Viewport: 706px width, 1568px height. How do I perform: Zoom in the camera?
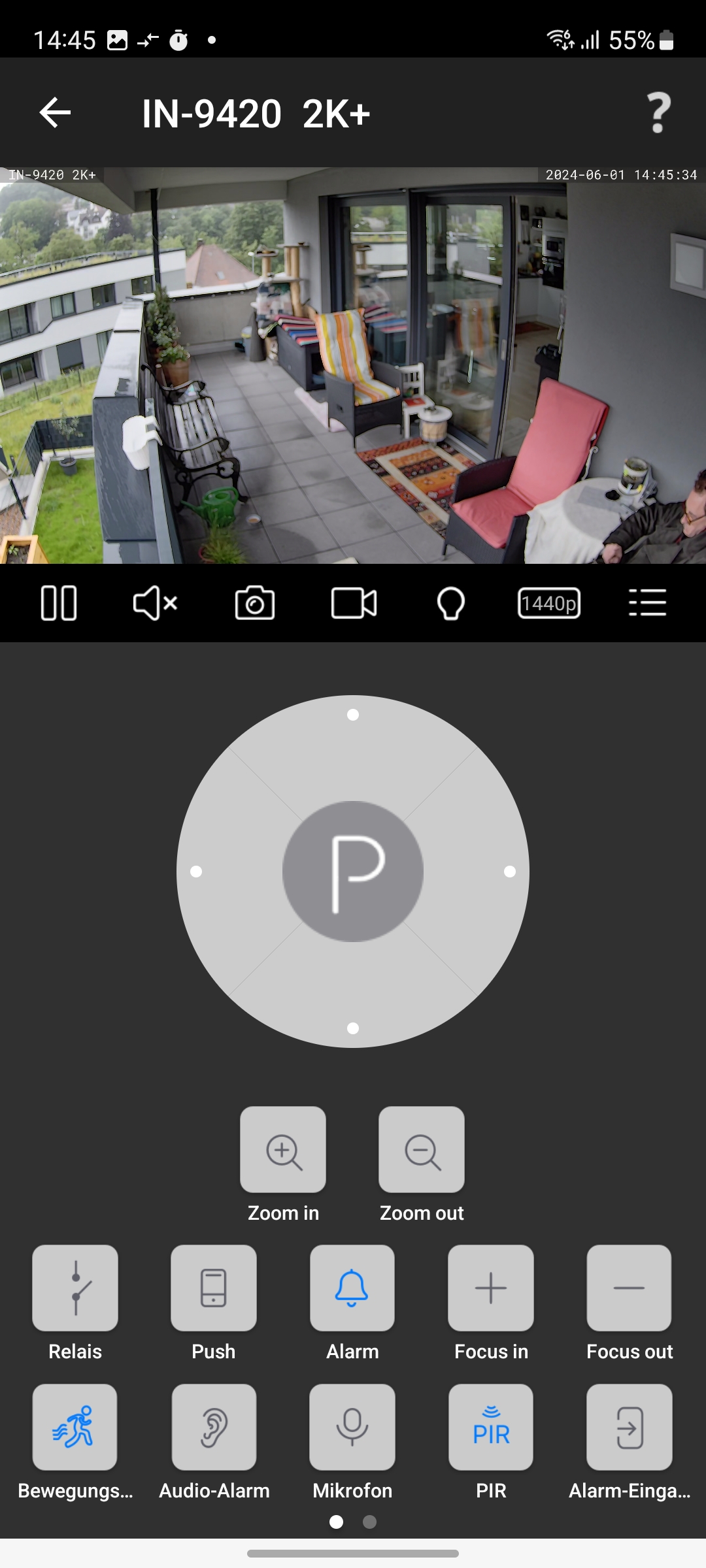283,1149
